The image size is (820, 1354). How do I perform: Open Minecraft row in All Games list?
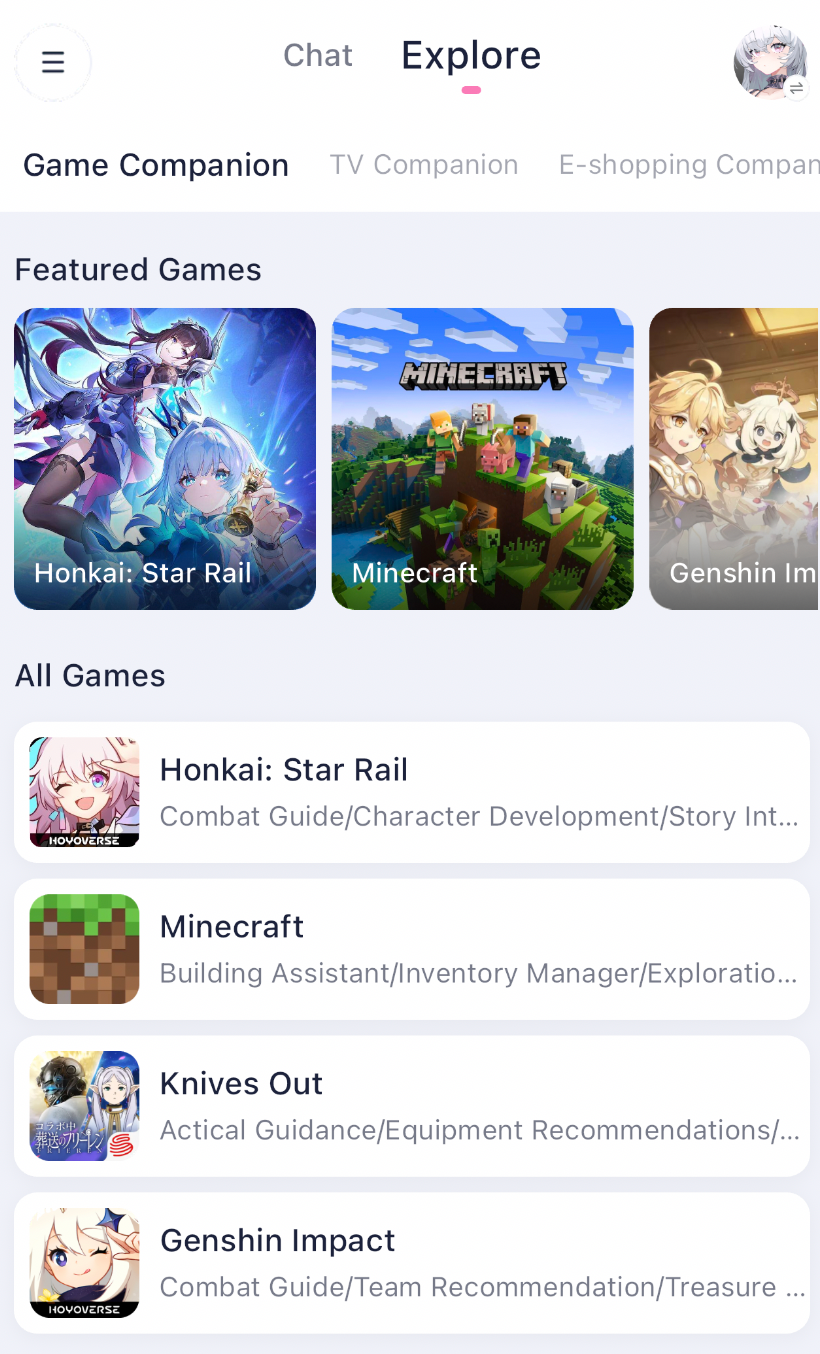coord(411,949)
